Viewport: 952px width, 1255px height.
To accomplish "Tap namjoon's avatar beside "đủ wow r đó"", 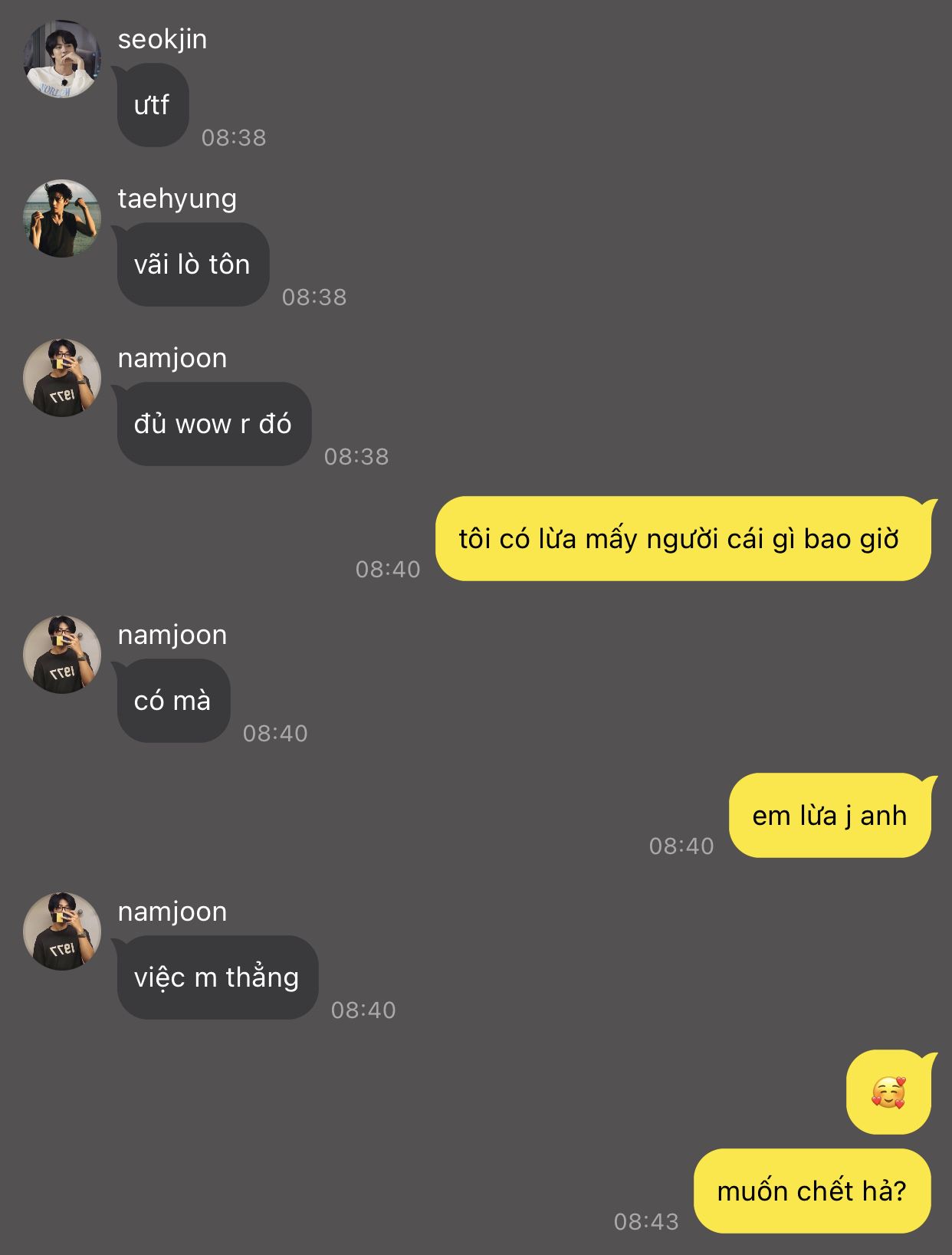I will click(x=62, y=378).
